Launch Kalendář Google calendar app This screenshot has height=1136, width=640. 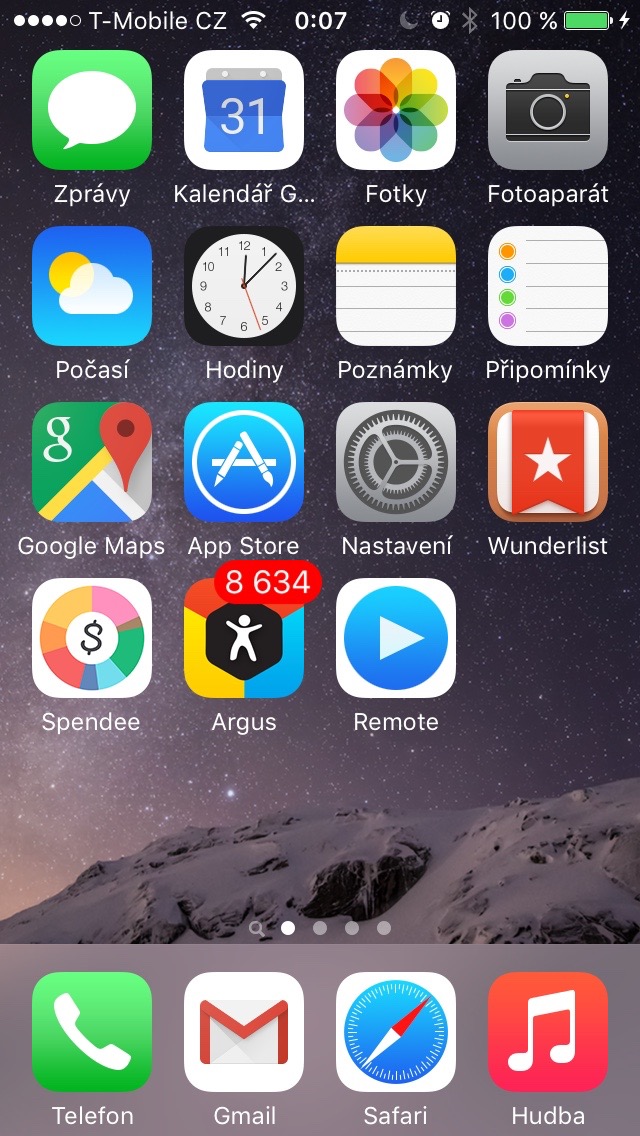[244, 110]
